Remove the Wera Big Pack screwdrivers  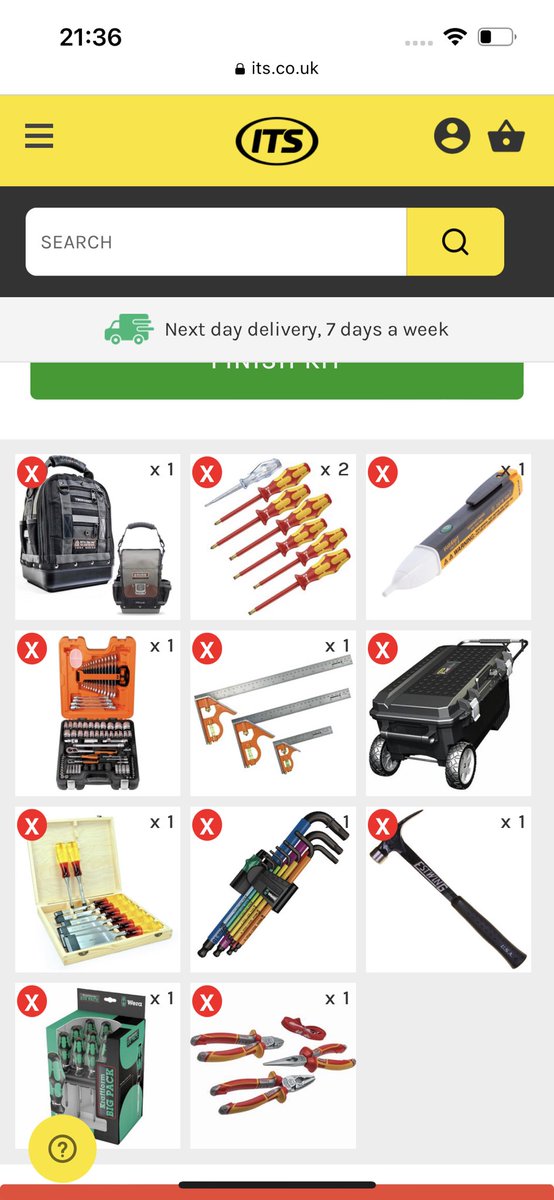[33, 1001]
